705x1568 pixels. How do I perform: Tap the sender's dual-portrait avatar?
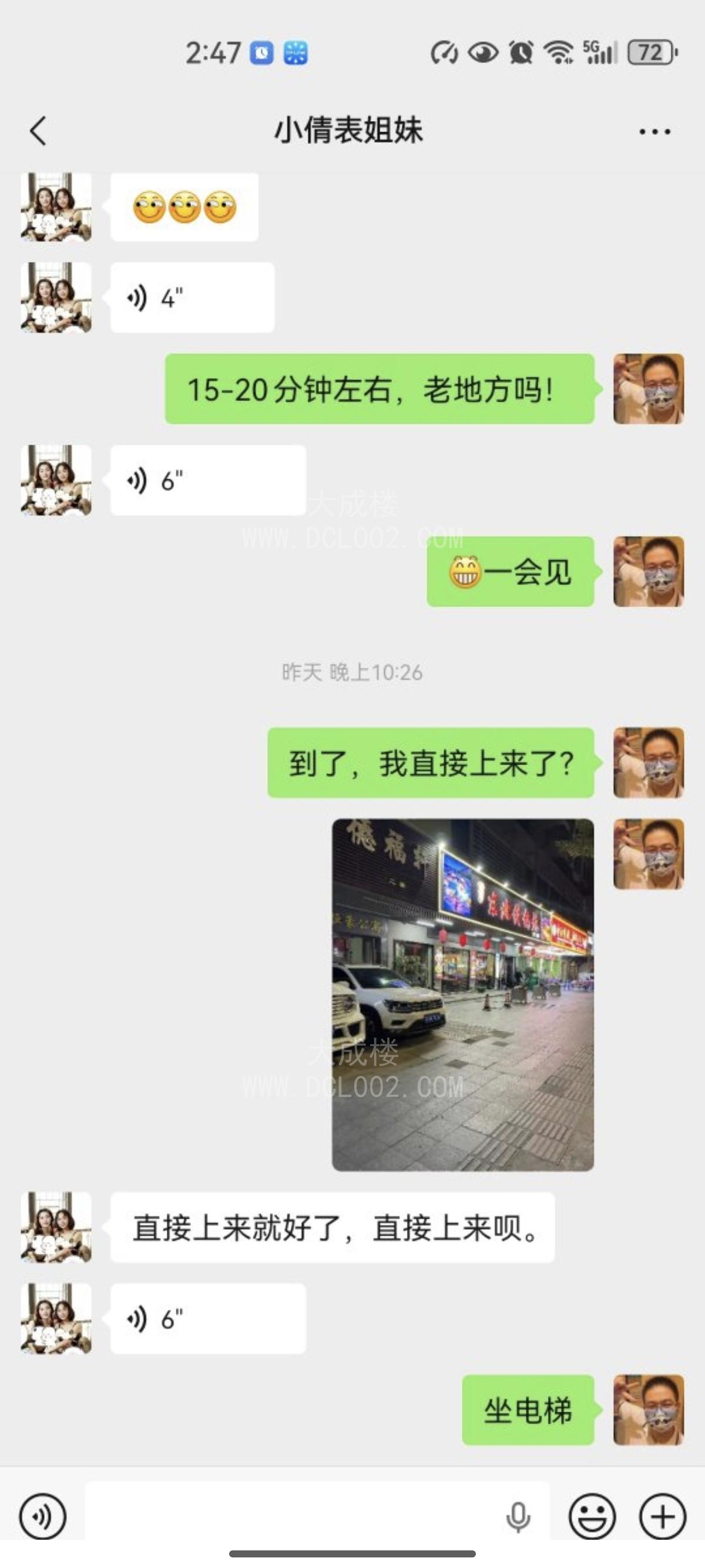55,207
